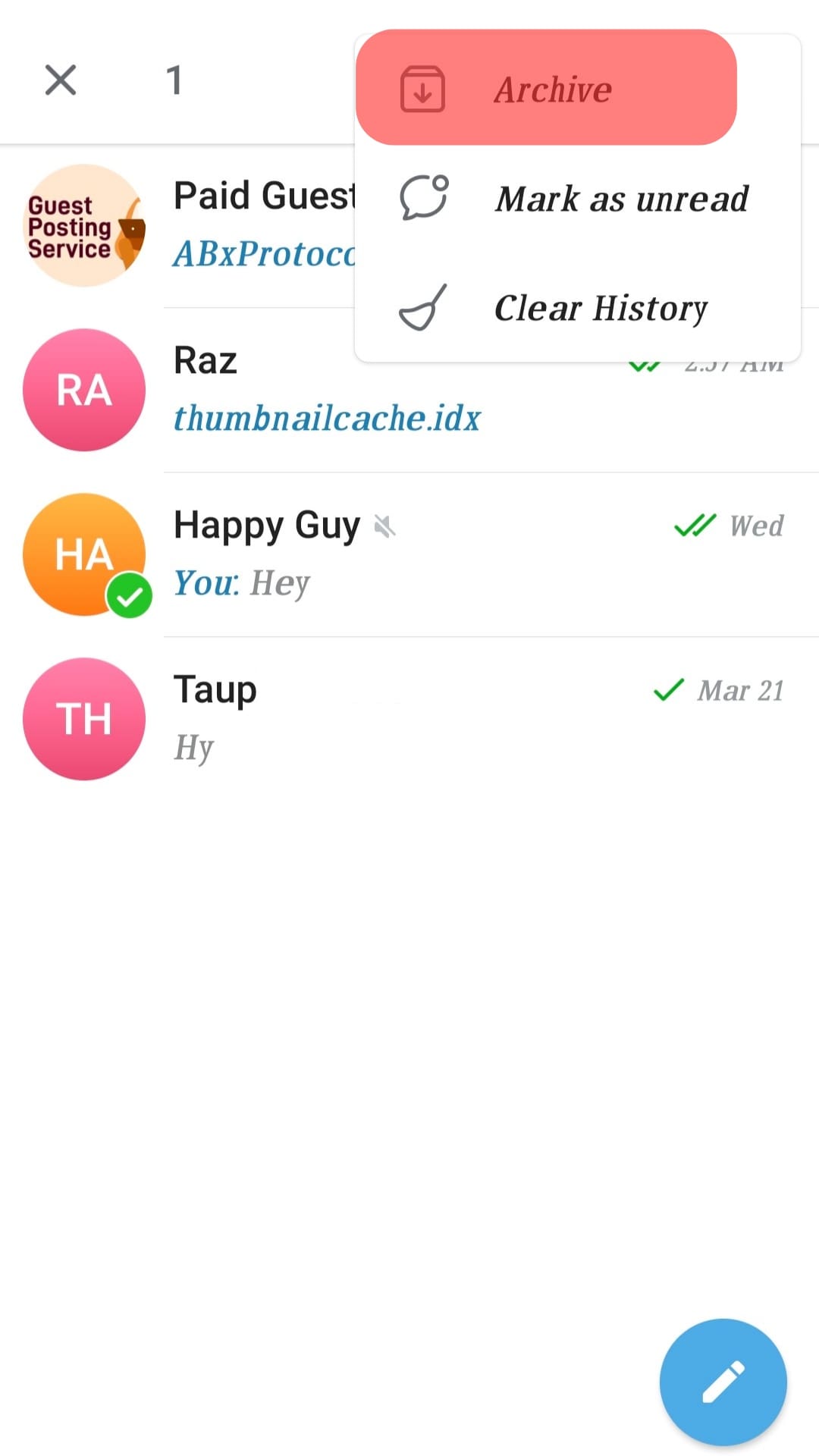Archive the selected chat
This screenshot has height=1456, width=819.
pyautogui.click(x=546, y=89)
